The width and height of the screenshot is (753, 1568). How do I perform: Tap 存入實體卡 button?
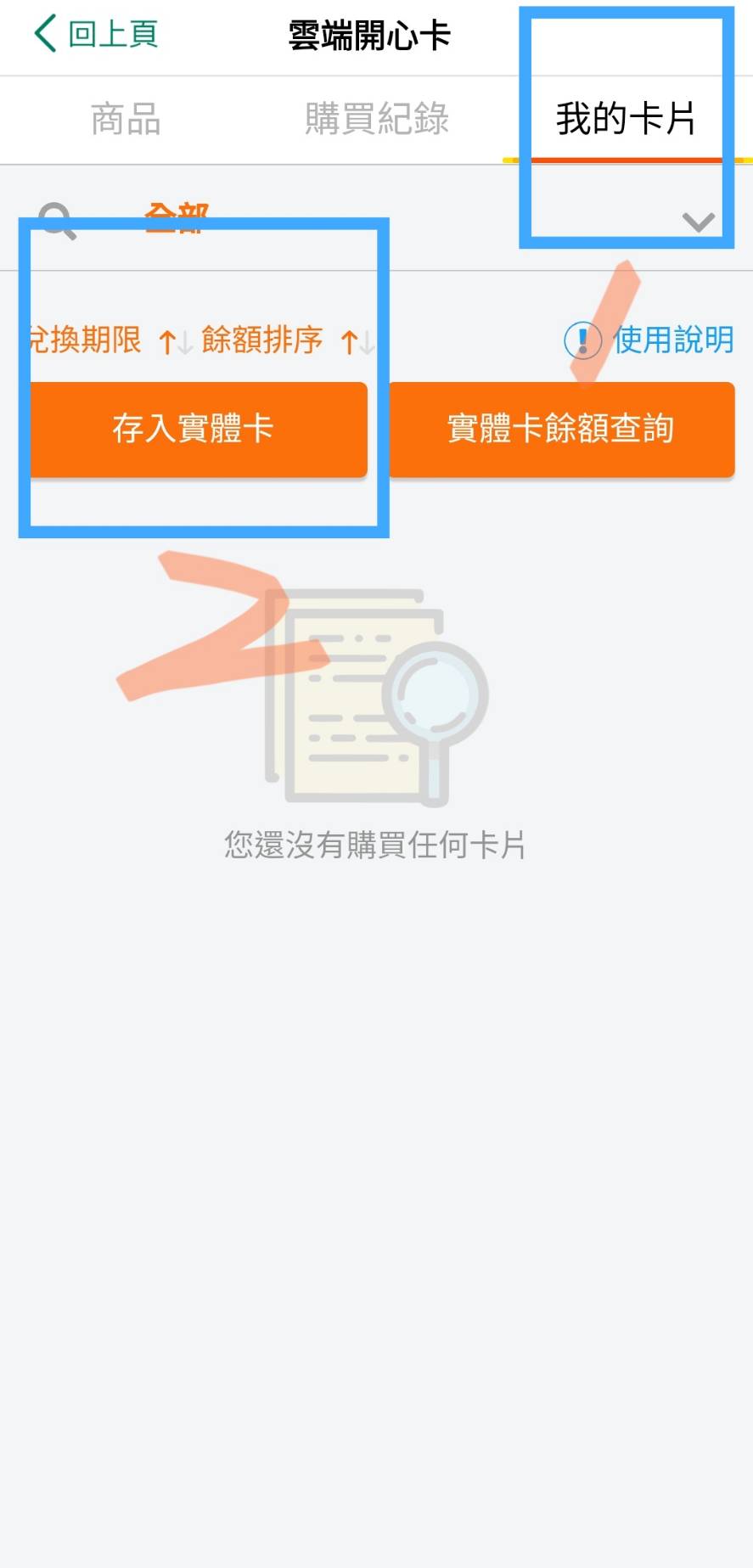(x=194, y=429)
